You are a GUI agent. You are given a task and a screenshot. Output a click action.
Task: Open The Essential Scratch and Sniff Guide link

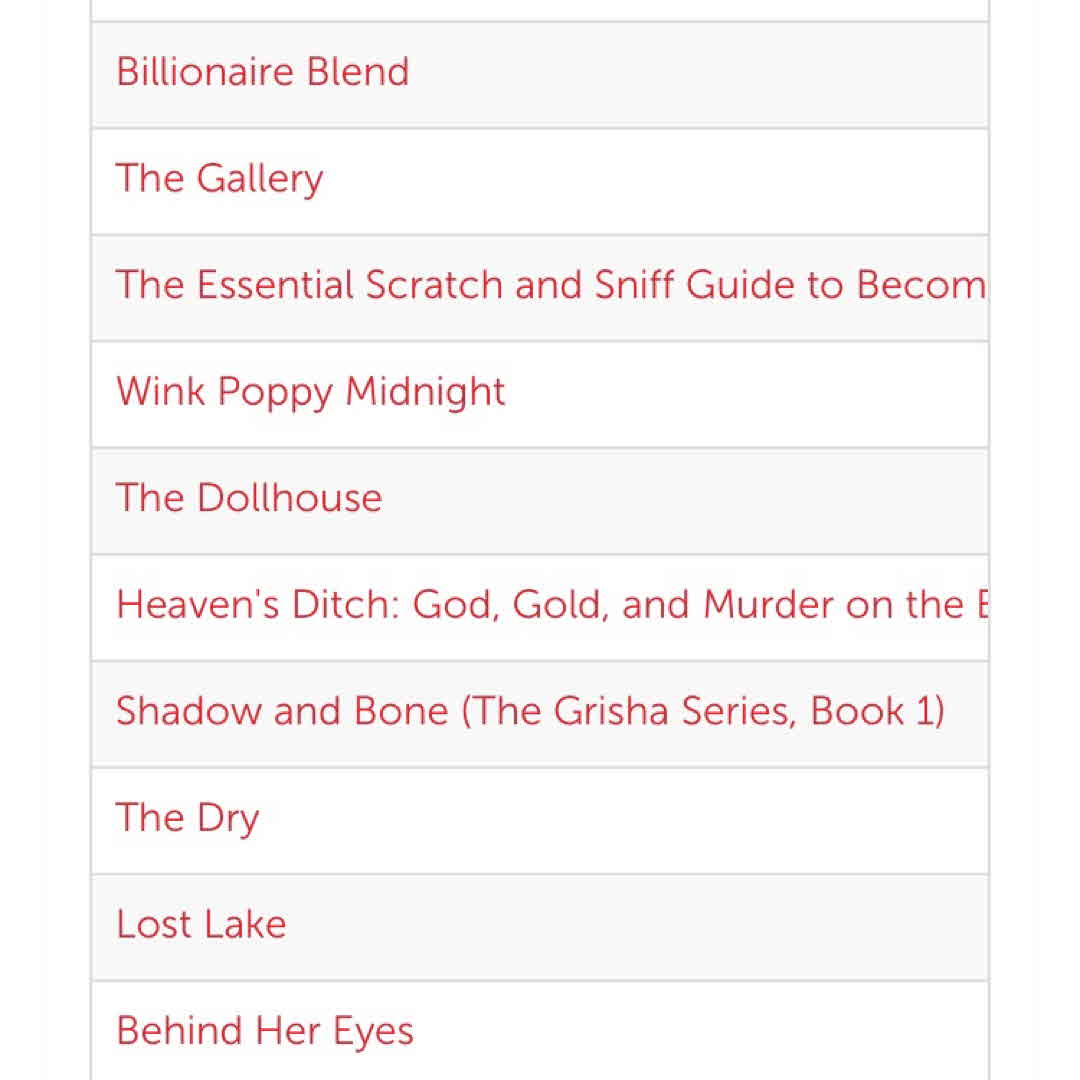[550, 285]
